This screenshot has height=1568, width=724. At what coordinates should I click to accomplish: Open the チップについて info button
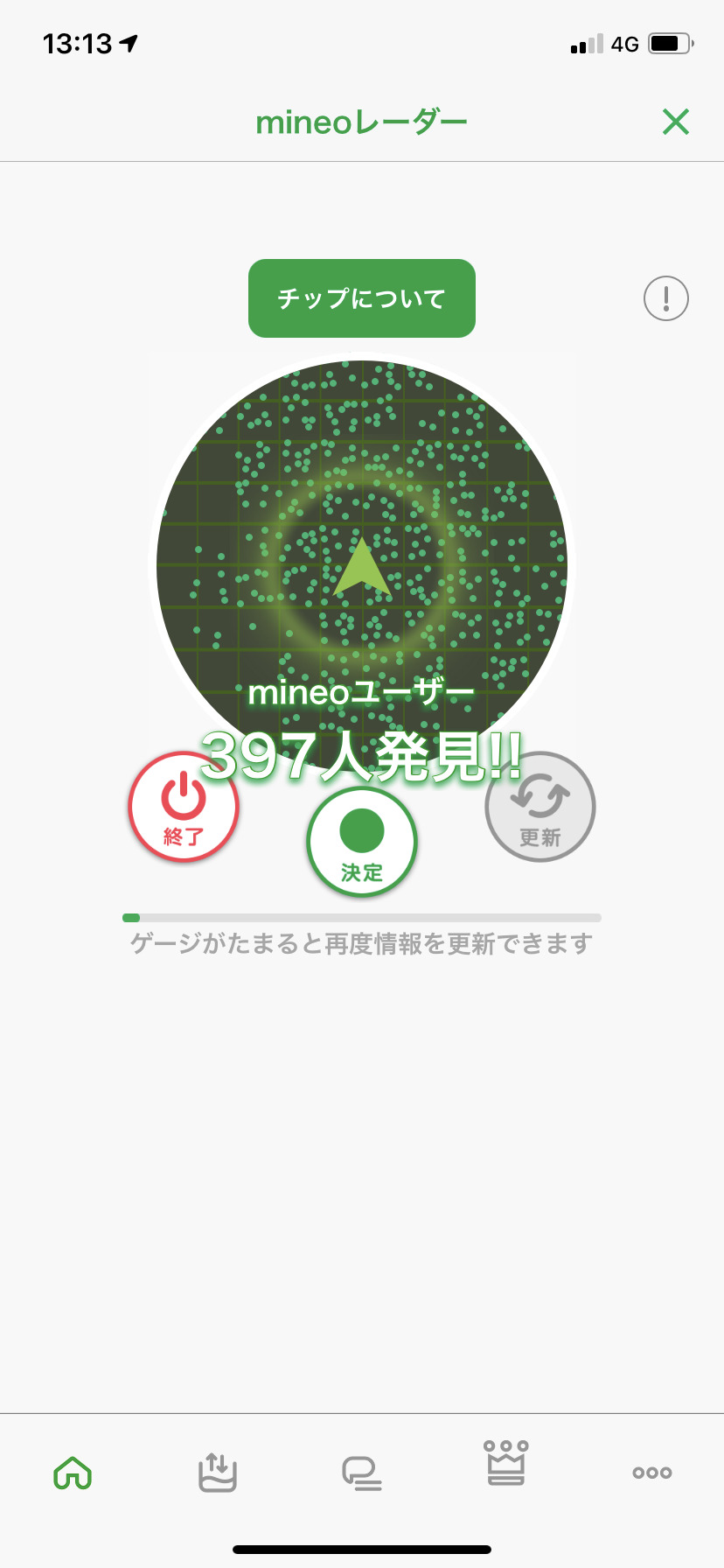(x=361, y=298)
